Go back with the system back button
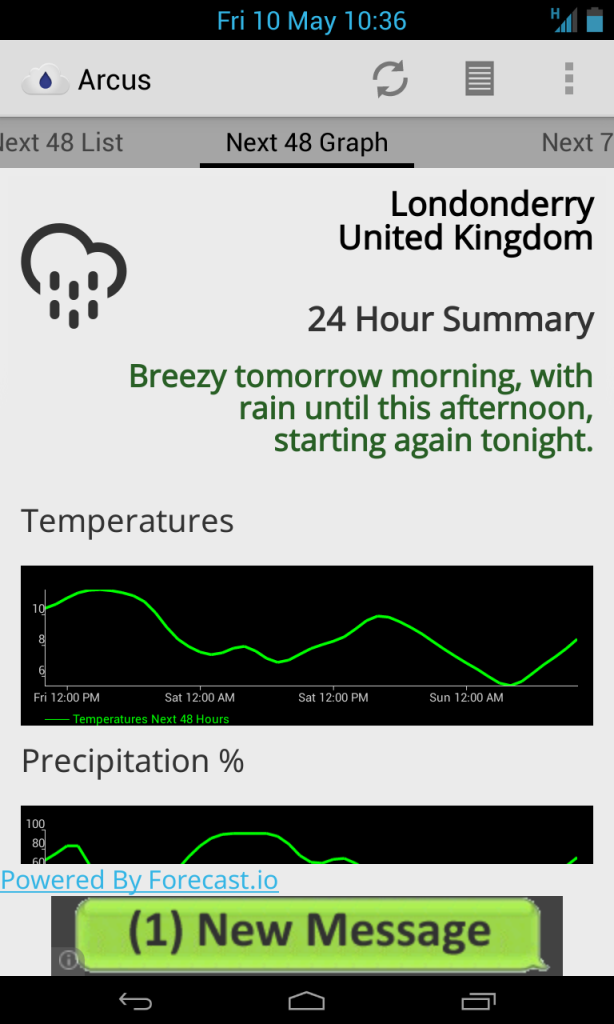Screen dimensions: 614x1024 pyautogui.click(x=135, y=1000)
